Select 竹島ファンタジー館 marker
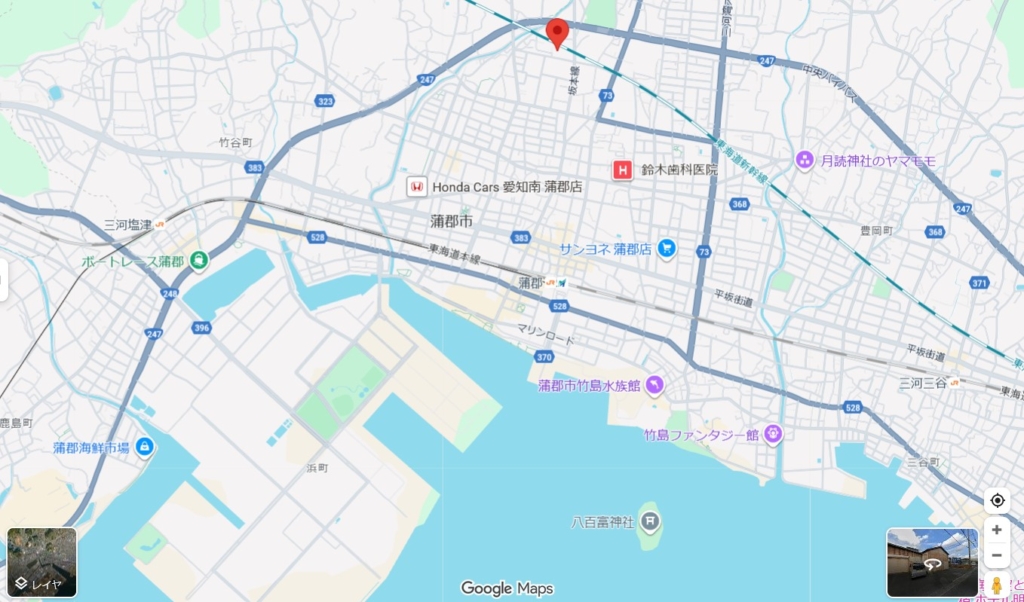The width and height of the screenshot is (1024, 602). pos(772,434)
